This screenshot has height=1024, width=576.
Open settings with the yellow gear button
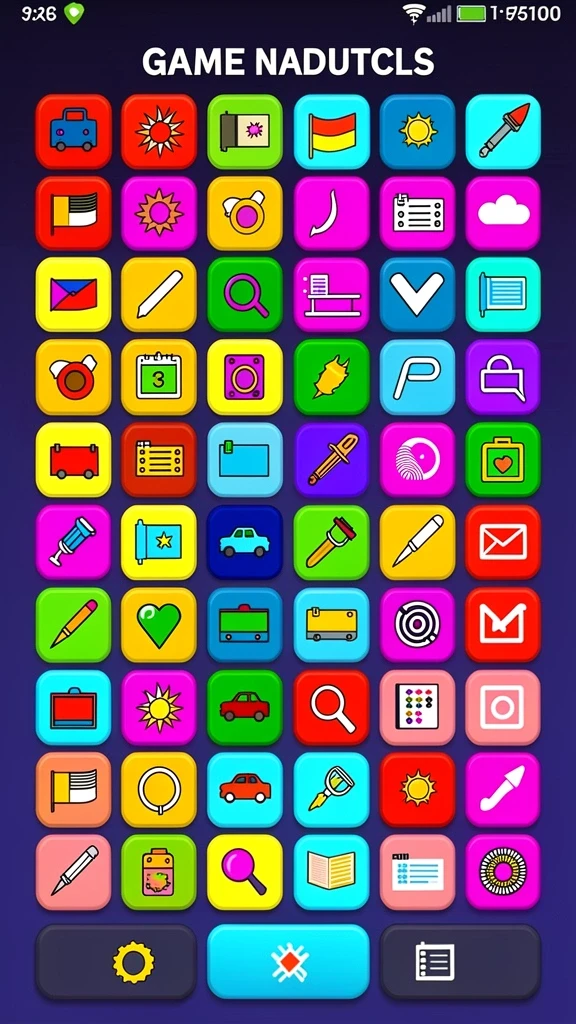pyautogui.click(x=116, y=961)
